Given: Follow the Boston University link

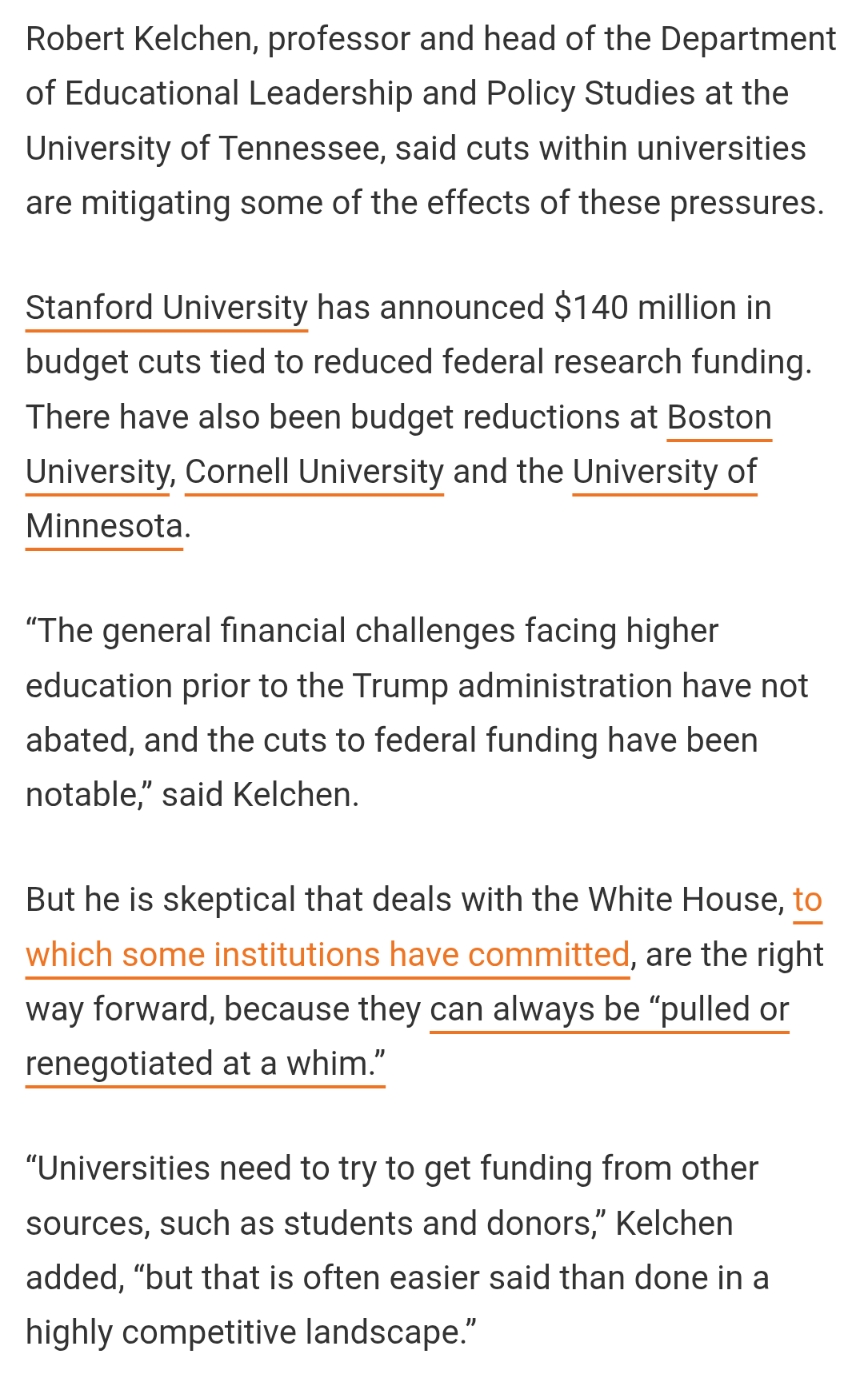Looking at the screenshot, I should [718, 417].
